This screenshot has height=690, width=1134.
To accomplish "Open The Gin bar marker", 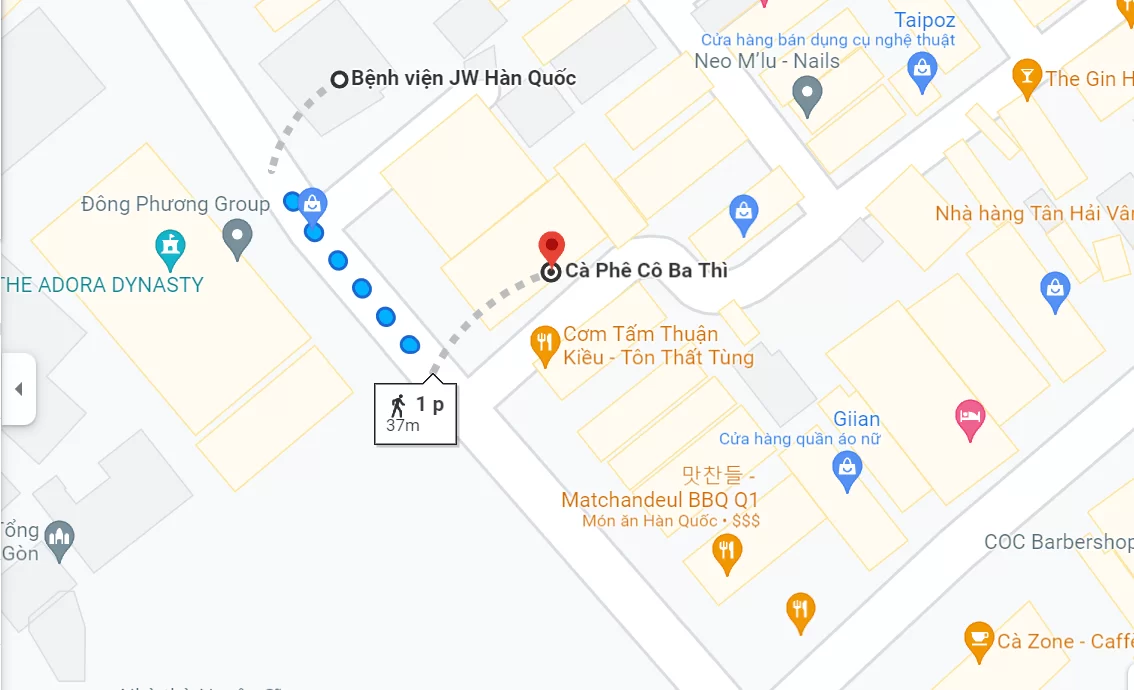I will tap(1026, 78).
